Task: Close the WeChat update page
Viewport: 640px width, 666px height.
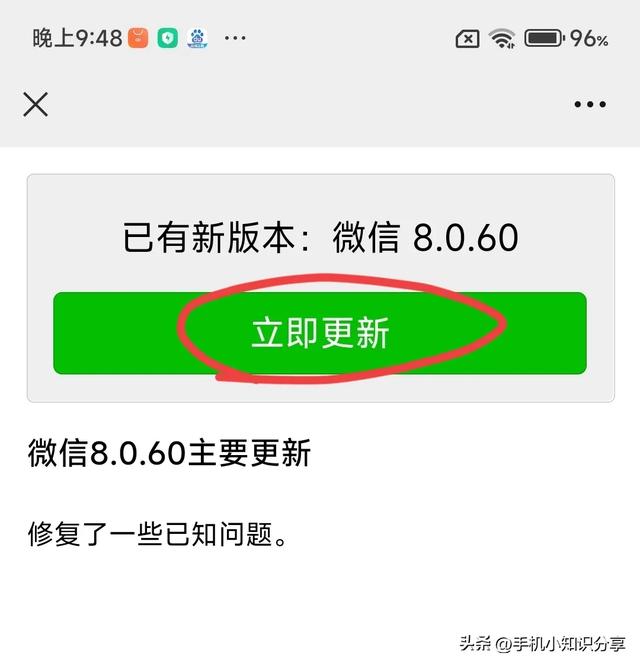Action: pos(36,104)
